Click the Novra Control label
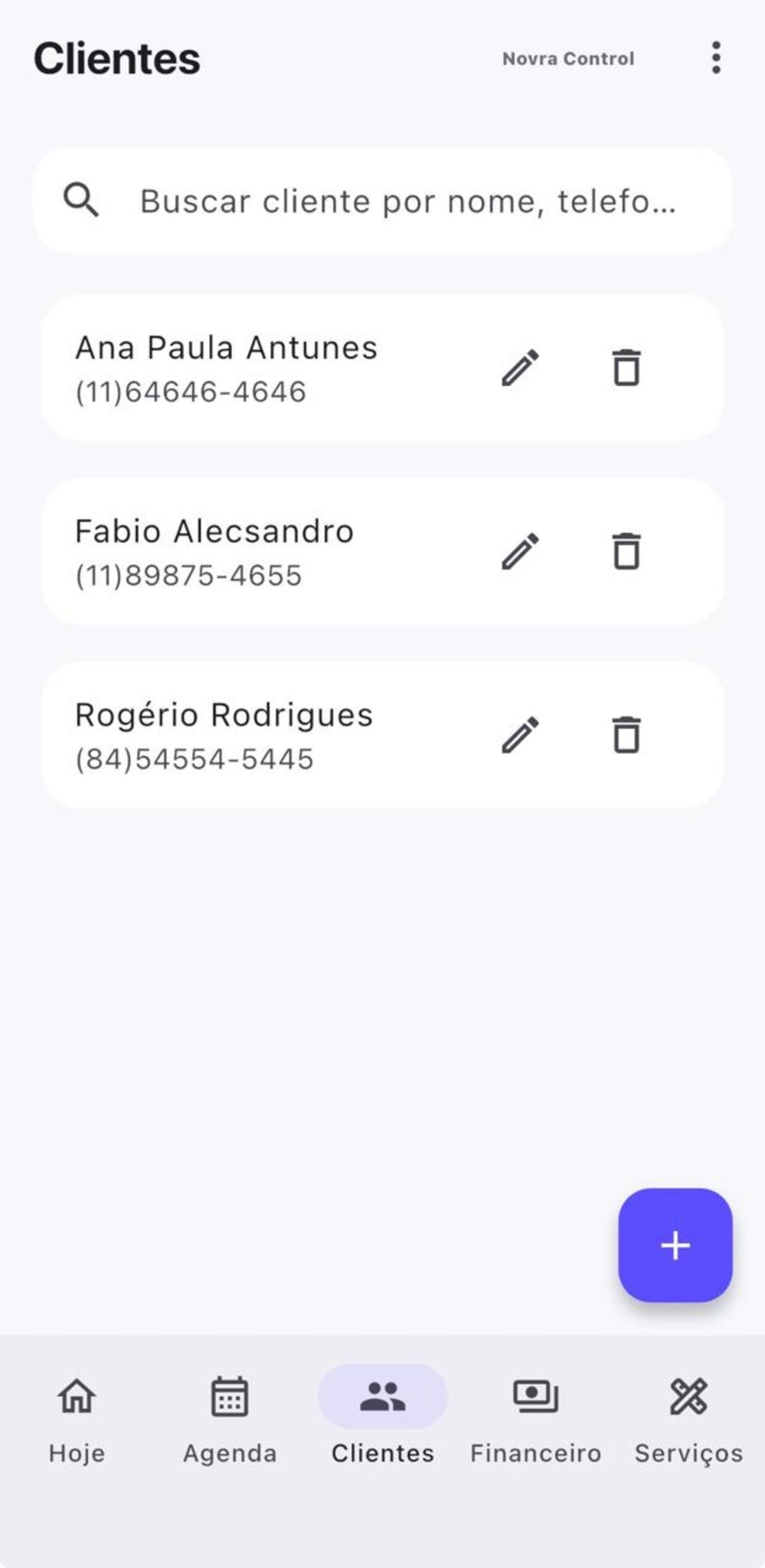Viewport: 765px width, 1568px height. point(568,59)
